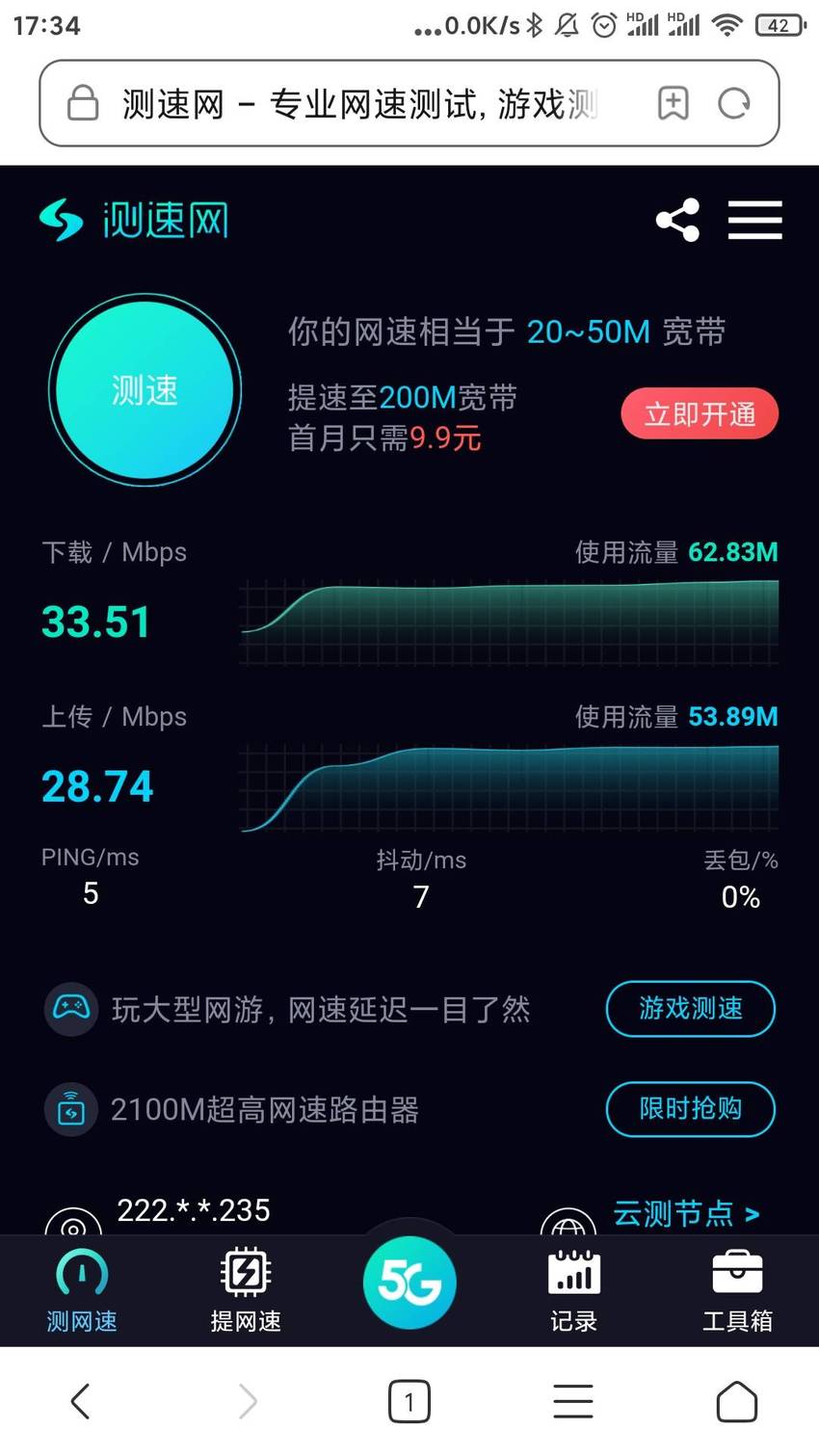Reload the page in the address bar
Viewport: 819px width, 1456px height.
[x=734, y=103]
